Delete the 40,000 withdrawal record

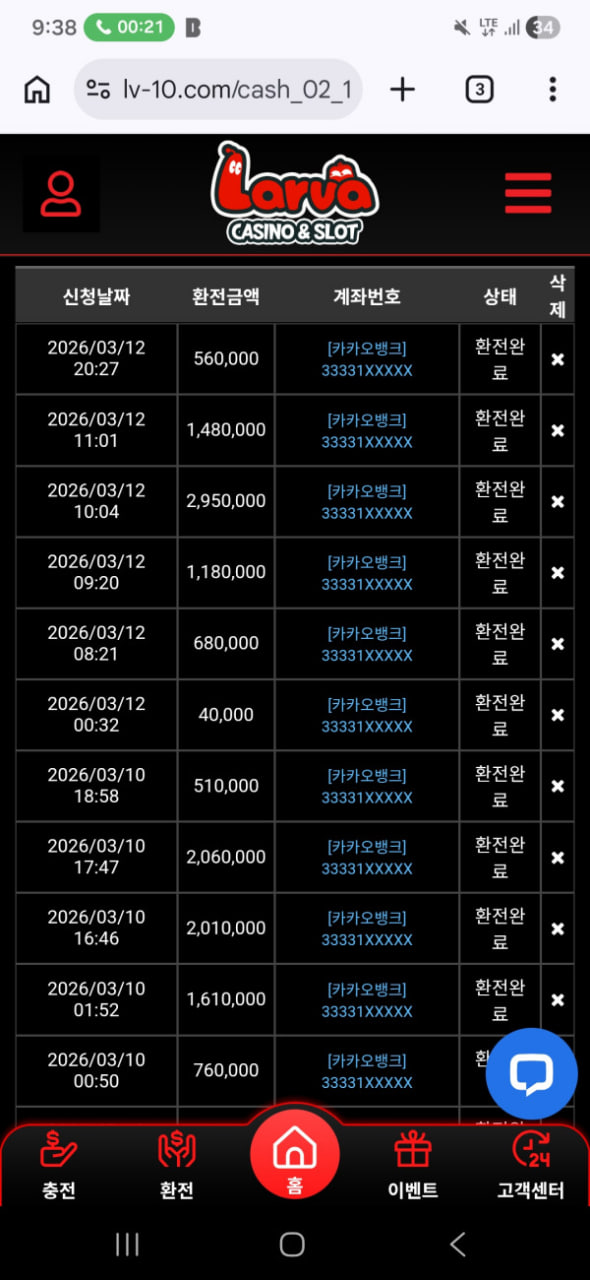pyautogui.click(x=558, y=715)
